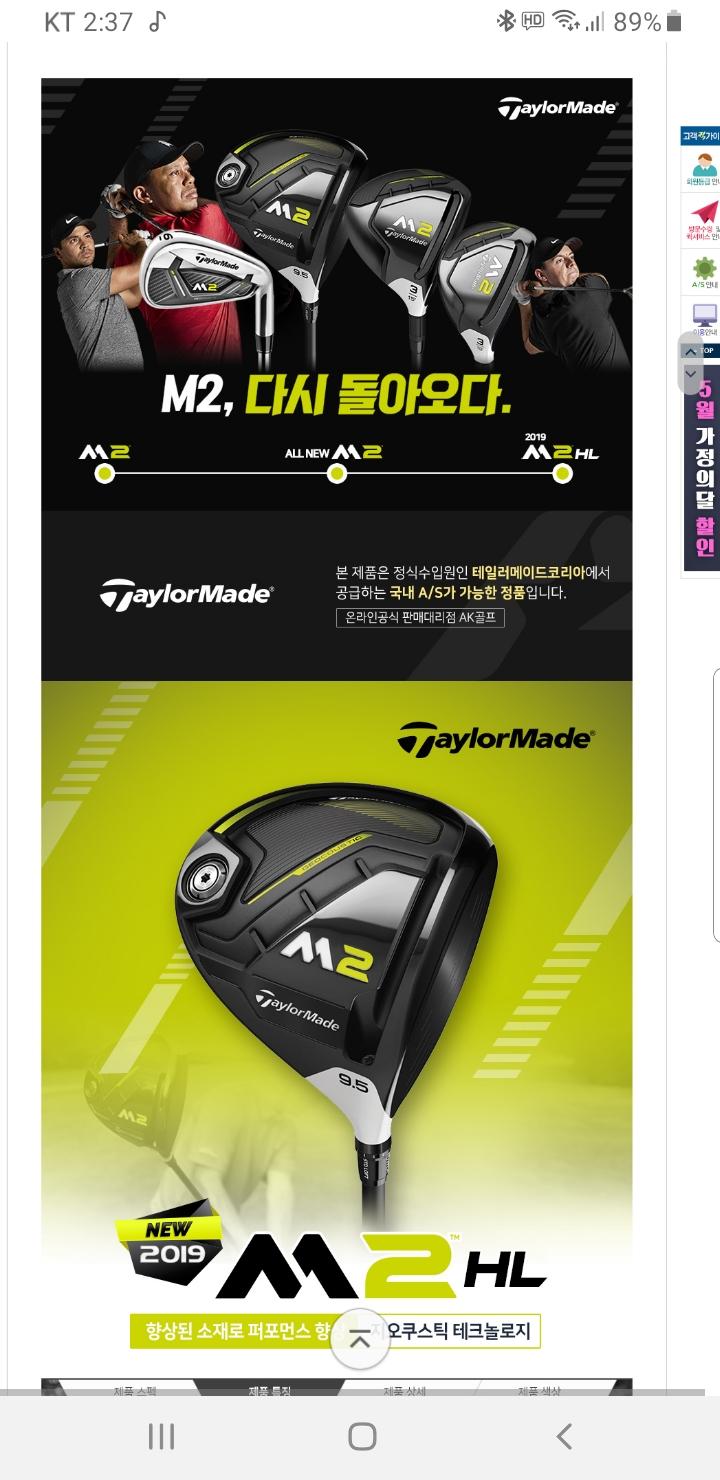Tap the TOP button in the sidebar
Image resolution: width=720 pixels, height=1480 pixels.
click(x=706, y=351)
